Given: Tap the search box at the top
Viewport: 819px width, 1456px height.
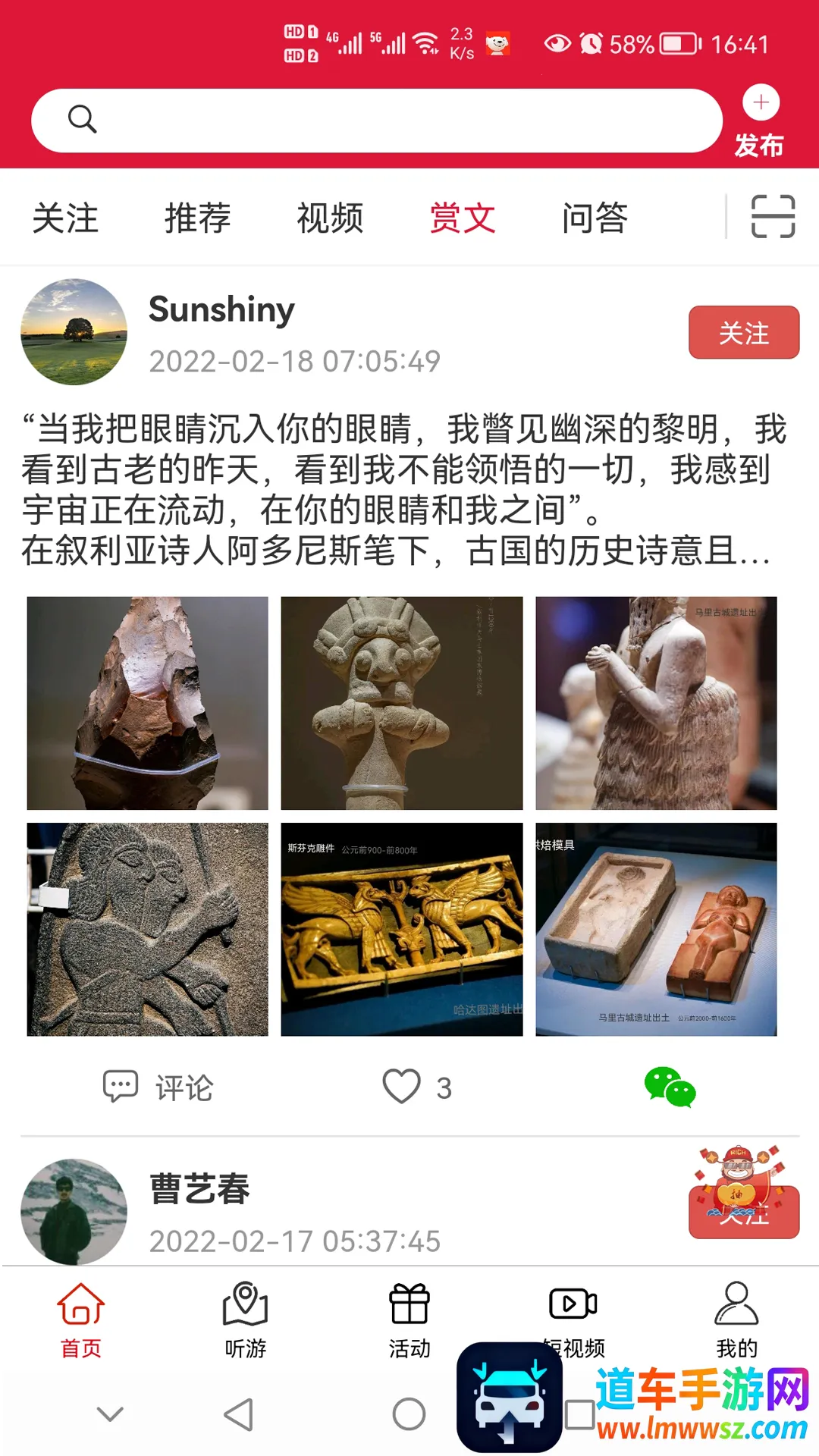Looking at the screenshot, I should [376, 120].
